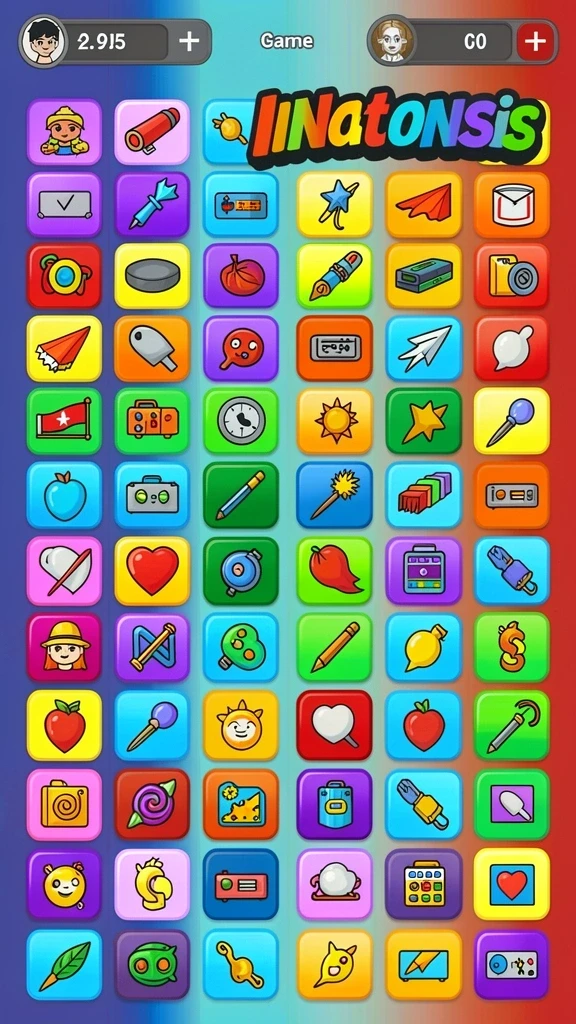Pick the yellow star on dark green tile
Screen dimensions: 576x1024
coord(423,421)
